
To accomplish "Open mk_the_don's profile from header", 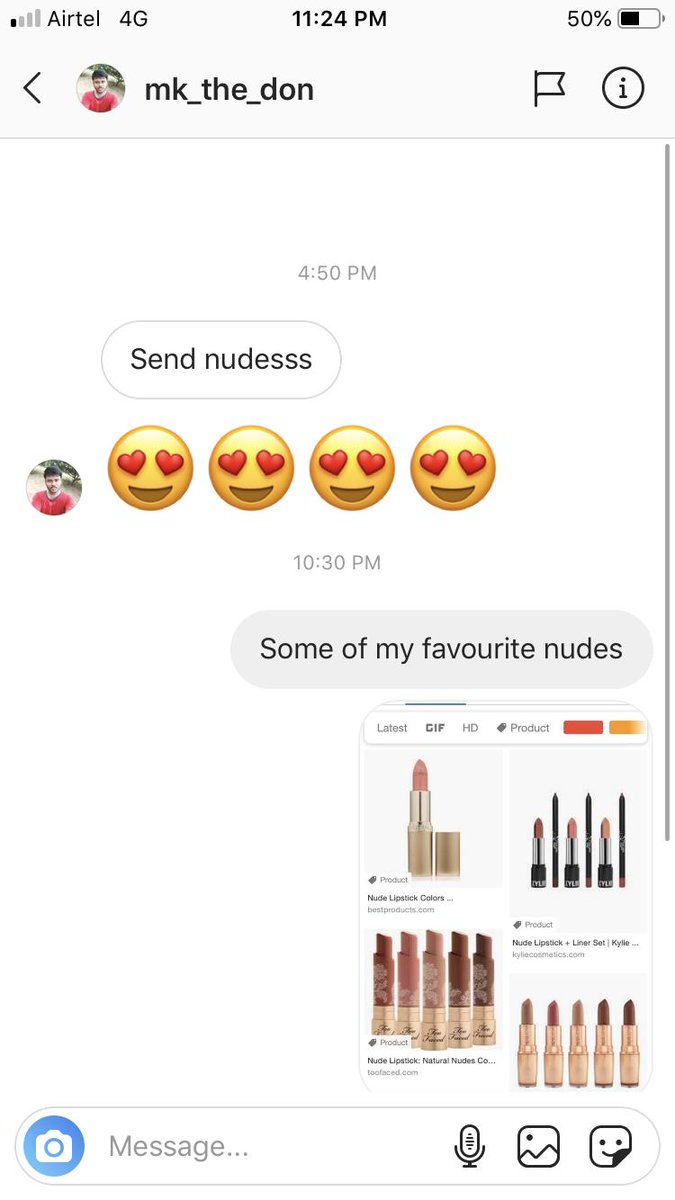I will point(229,90).
